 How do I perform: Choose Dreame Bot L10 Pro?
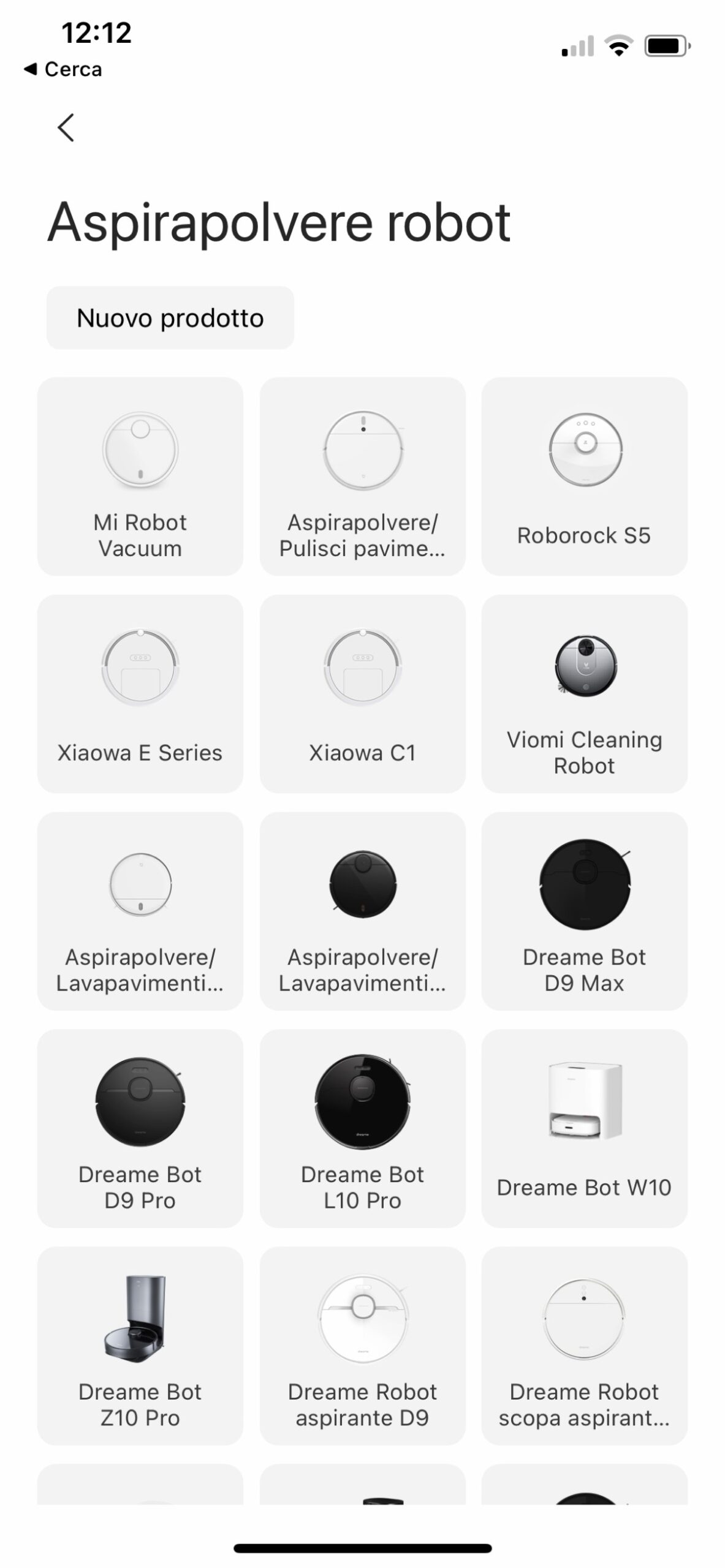tap(362, 1129)
